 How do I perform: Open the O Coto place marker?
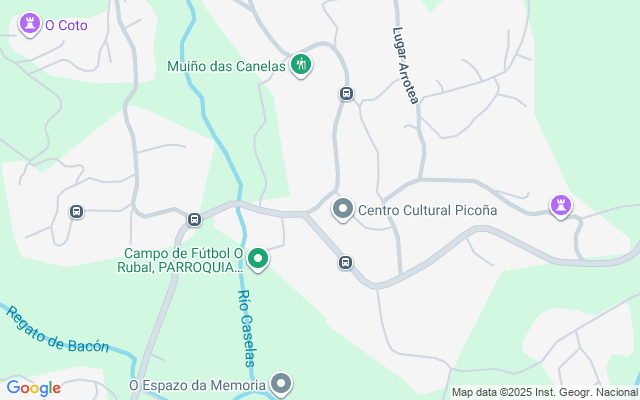(30, 23)
